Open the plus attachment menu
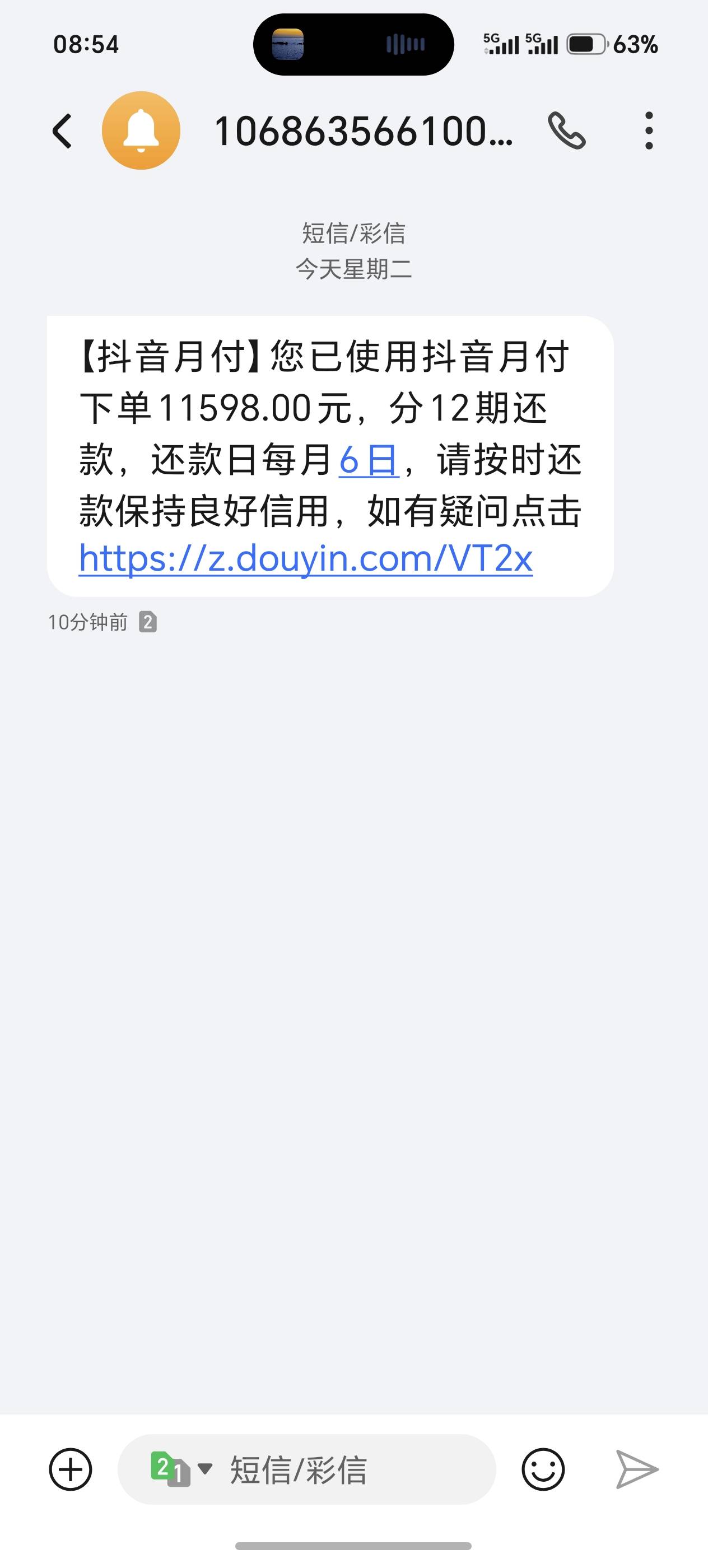 [71, 1469]
